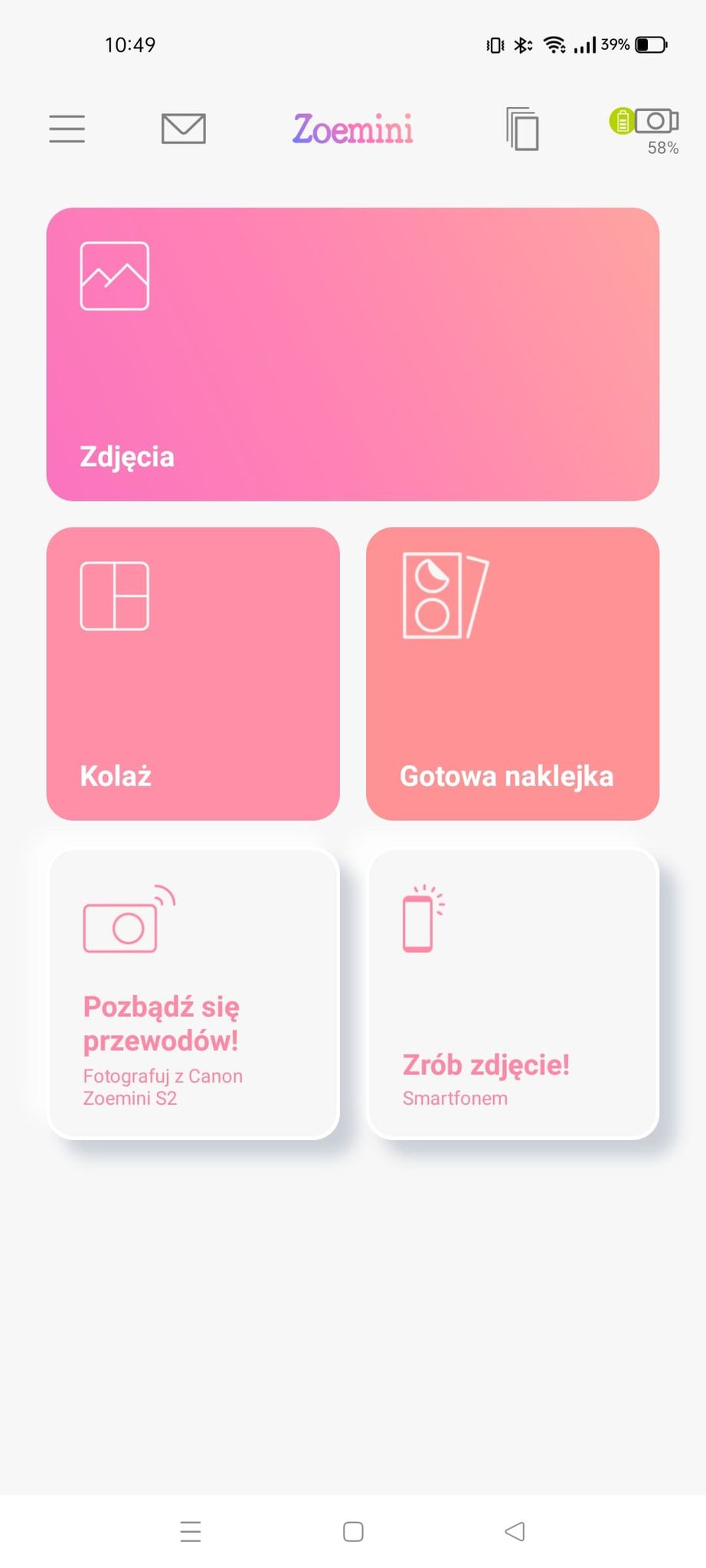
Task: Select Fotografuj z Canon Zoemini S2 card
Action: coord(194,994)
